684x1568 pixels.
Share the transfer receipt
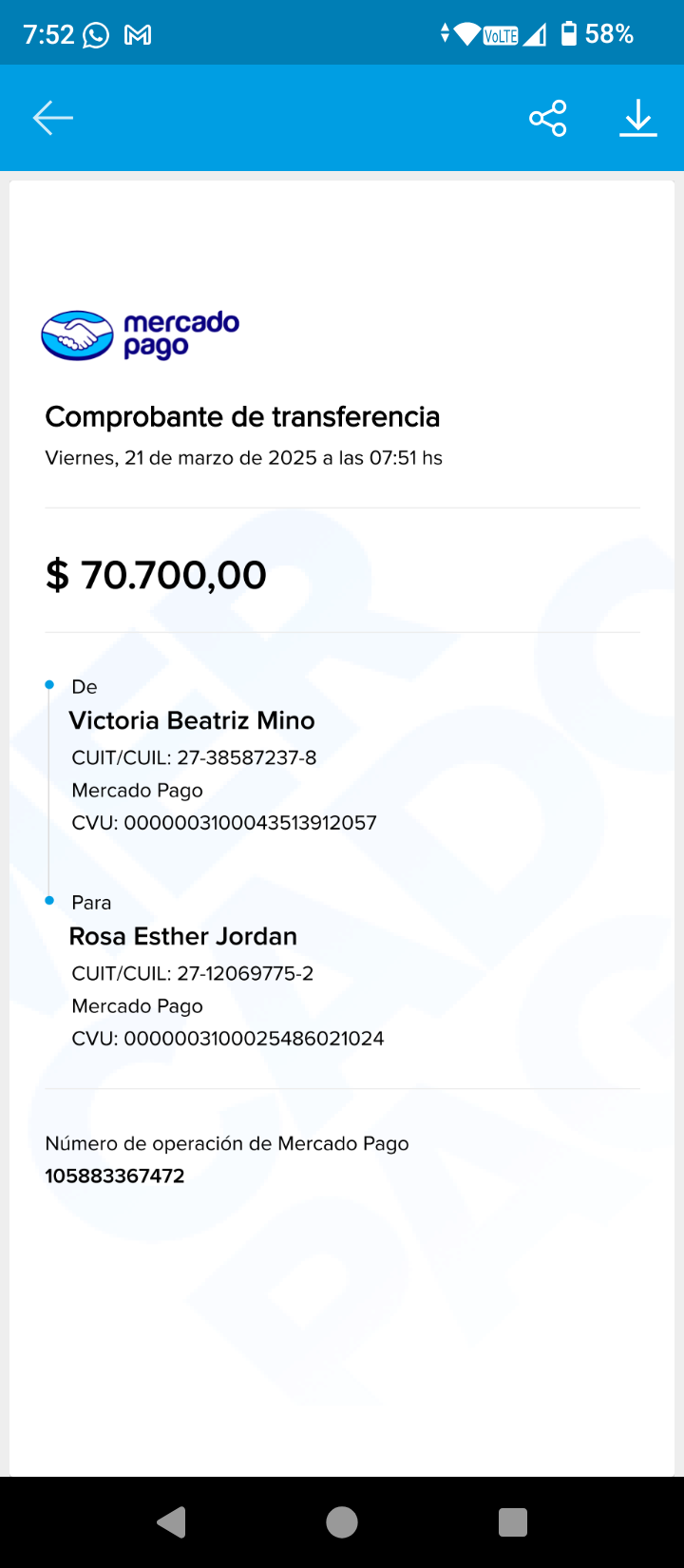coord(548,118)
